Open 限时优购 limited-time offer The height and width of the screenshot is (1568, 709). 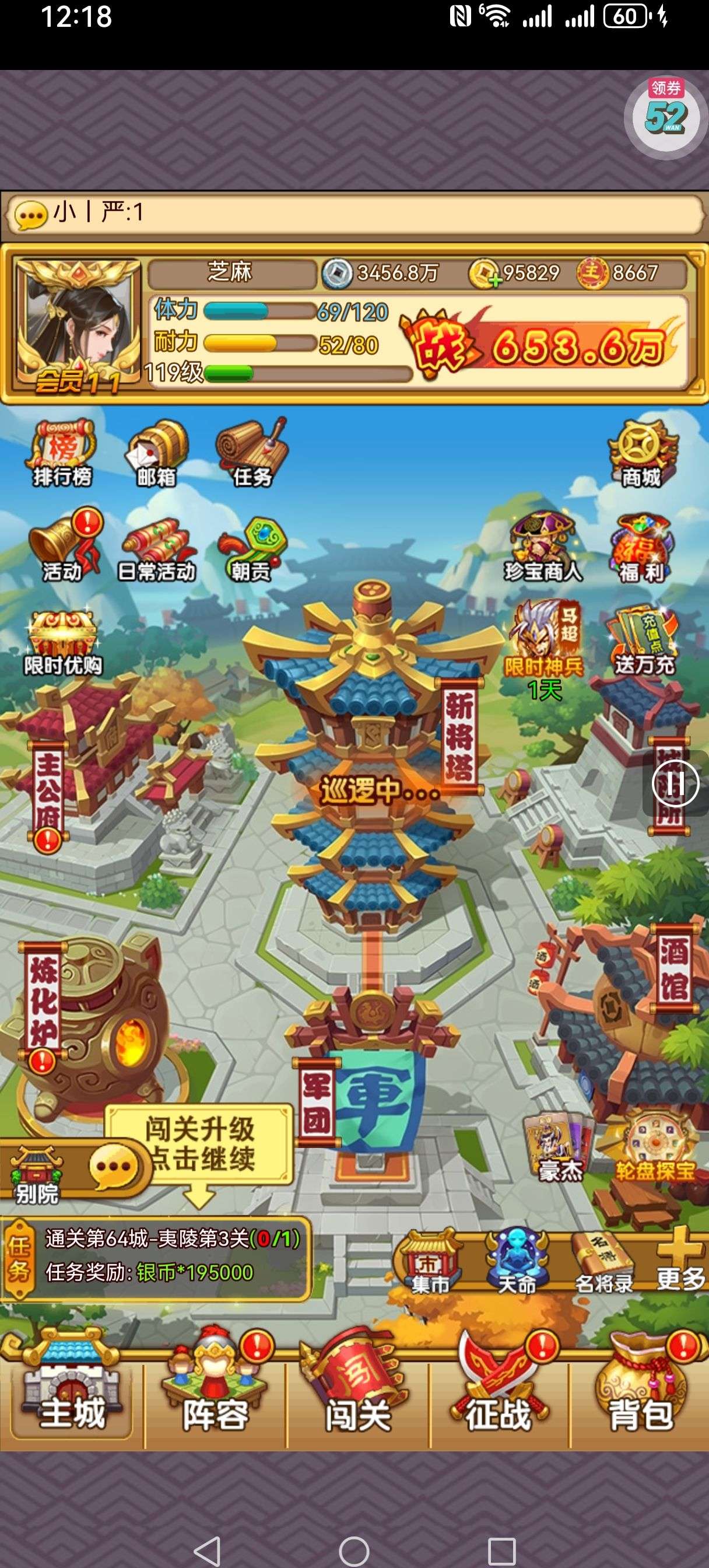pos(63,642)
